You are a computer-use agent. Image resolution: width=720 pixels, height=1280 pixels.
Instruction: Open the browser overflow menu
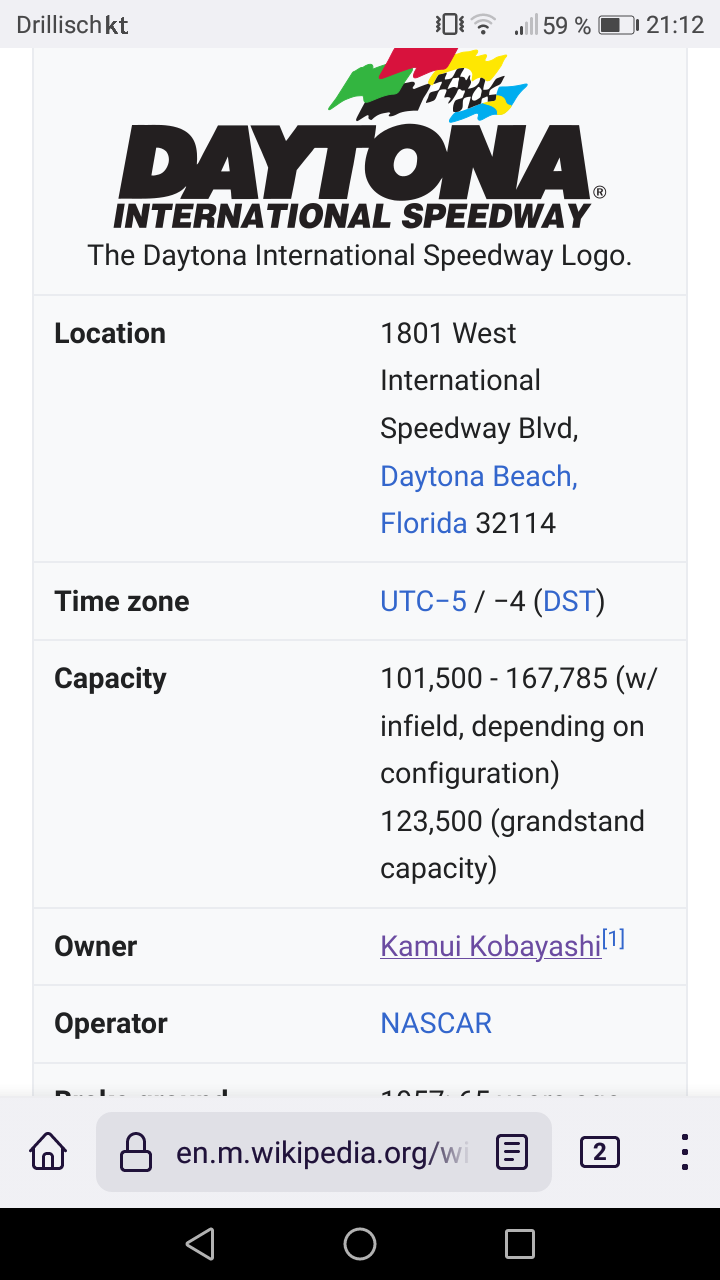(684, 1152)
